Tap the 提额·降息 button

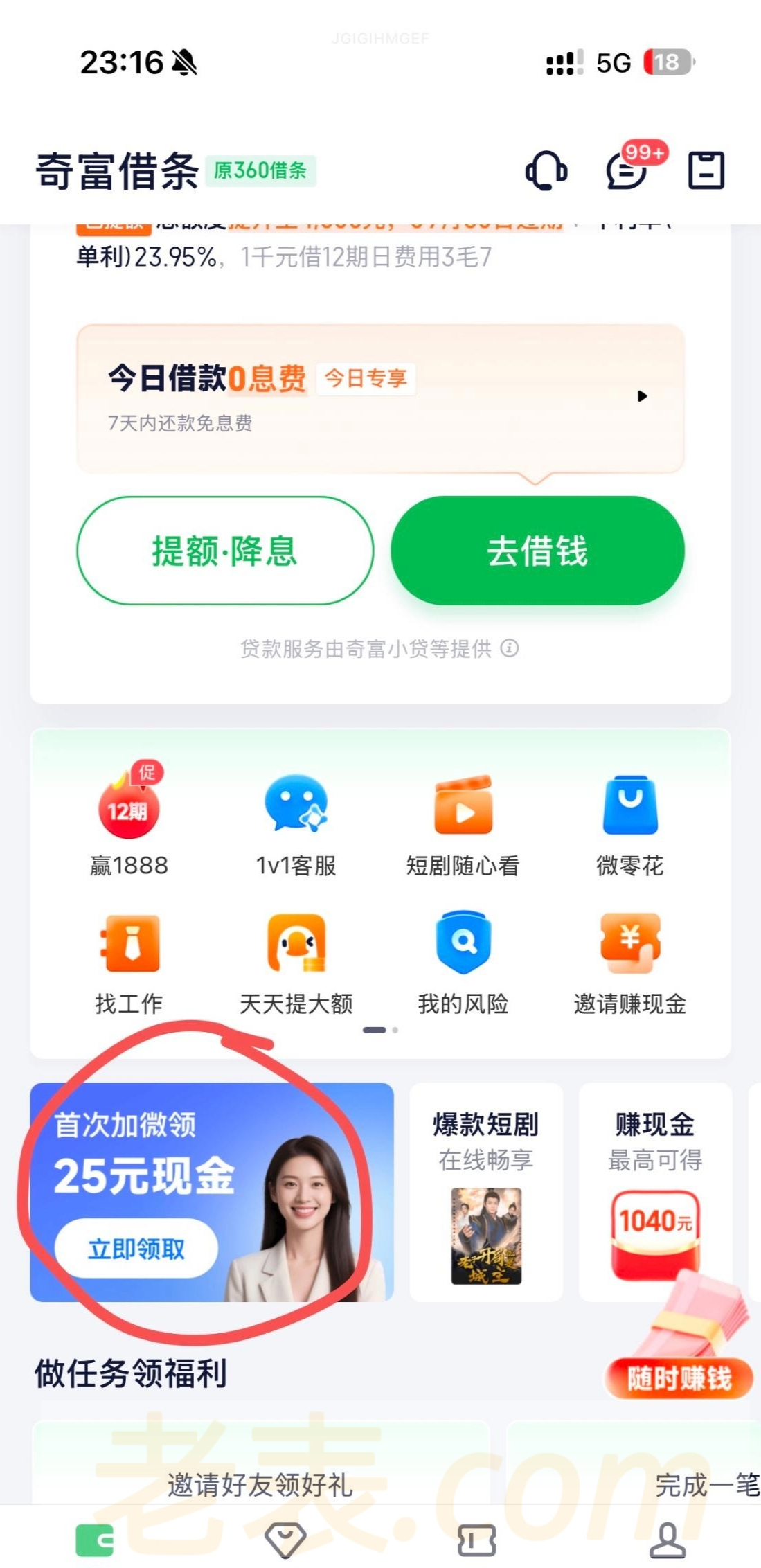[x=224, y=551]
